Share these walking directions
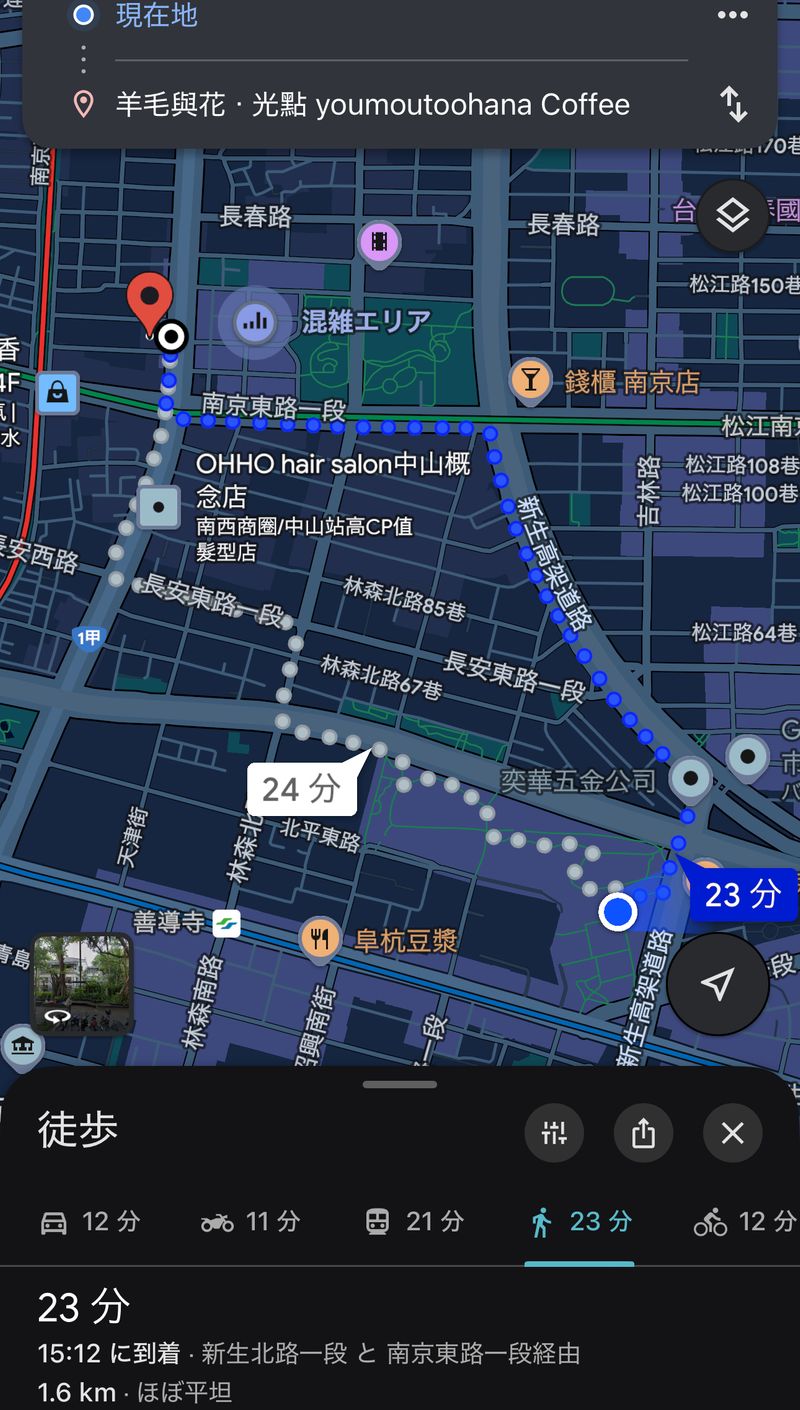Image resolution: width=800 pixels, height=1410 pixels. pos(643,1133)
